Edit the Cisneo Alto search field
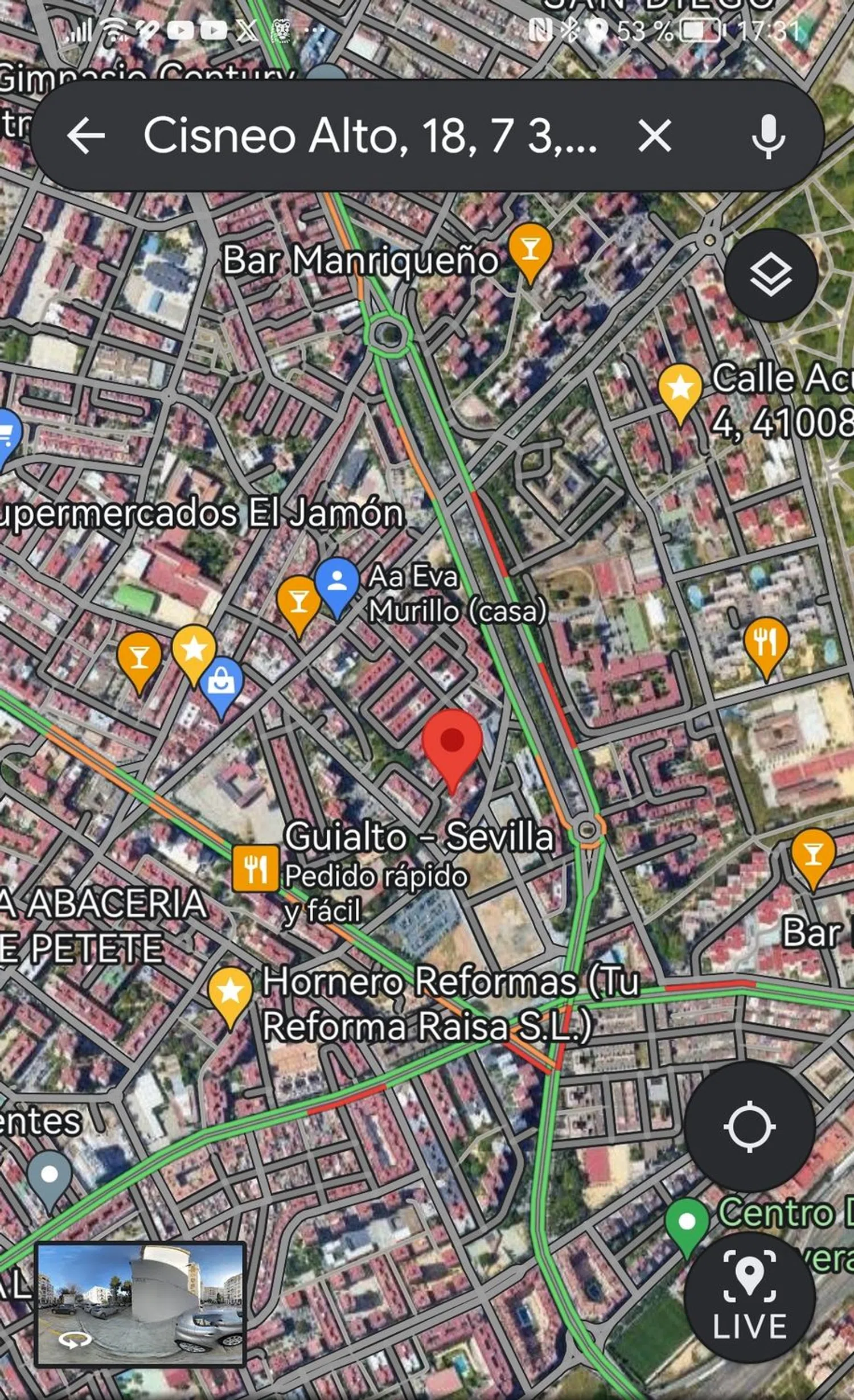This screenshot has height=1400, width=854. [370, 136]
